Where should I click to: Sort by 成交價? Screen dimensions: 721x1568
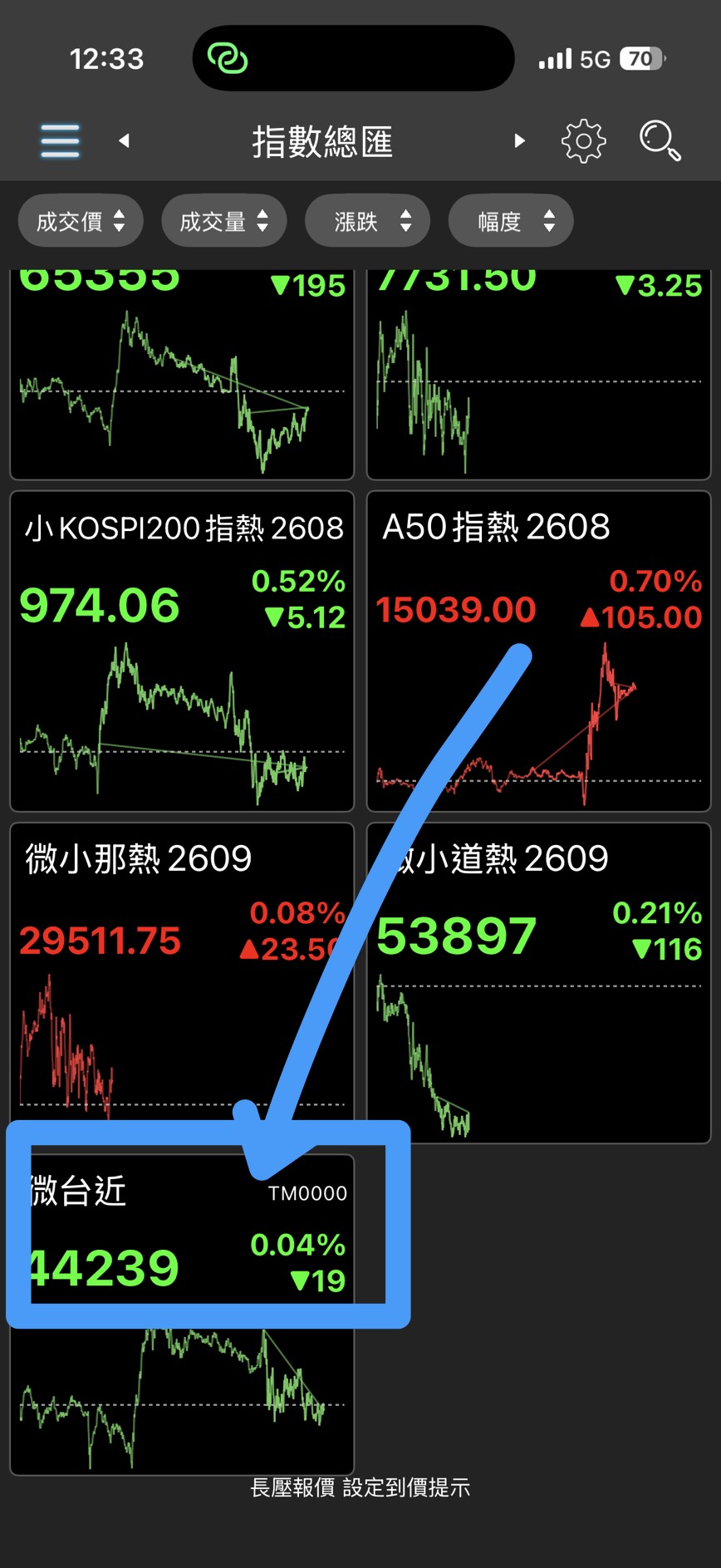pyautogui.click(x=81, y=221)
